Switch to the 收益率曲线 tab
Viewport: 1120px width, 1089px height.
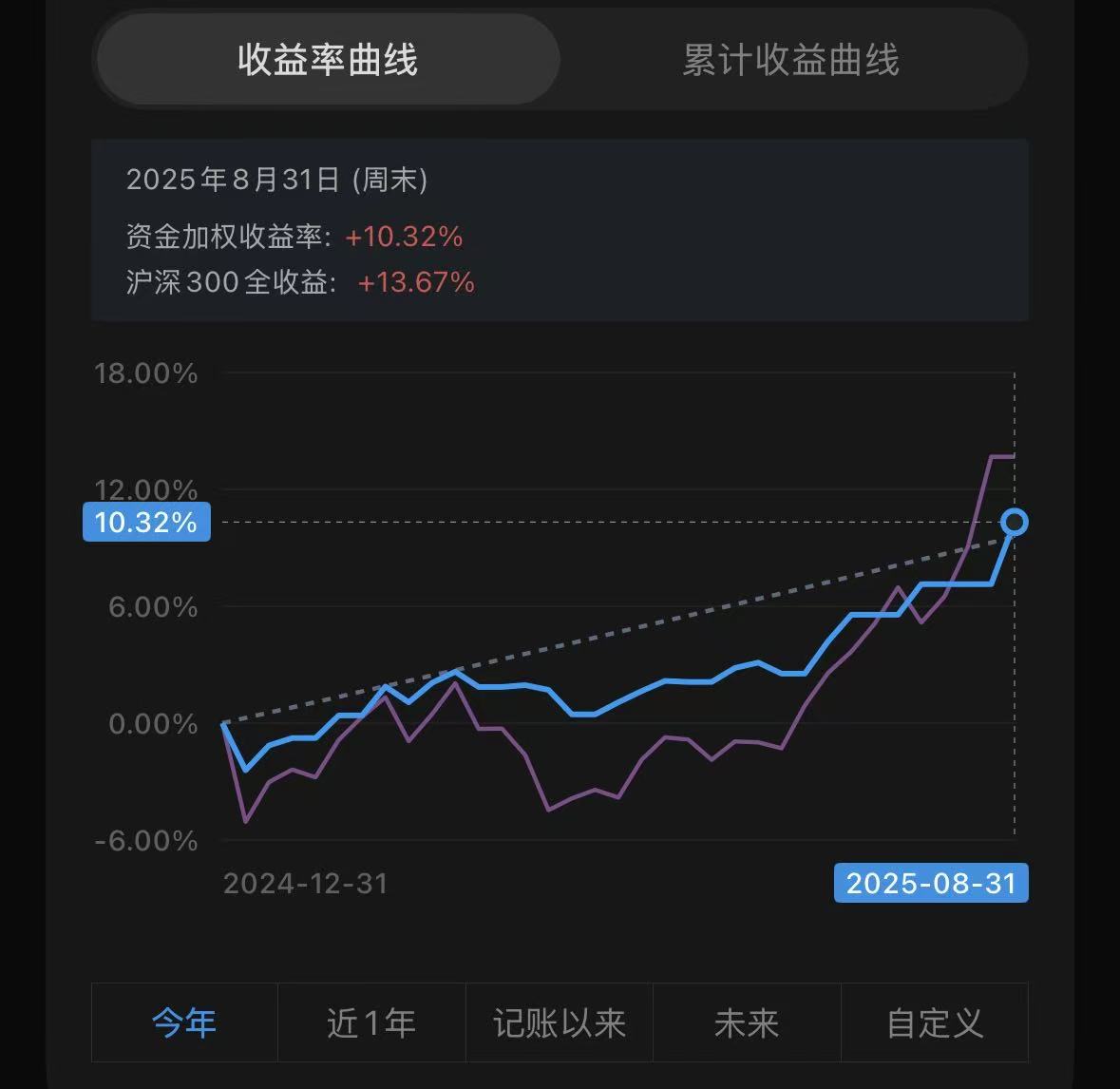[328, 60]
